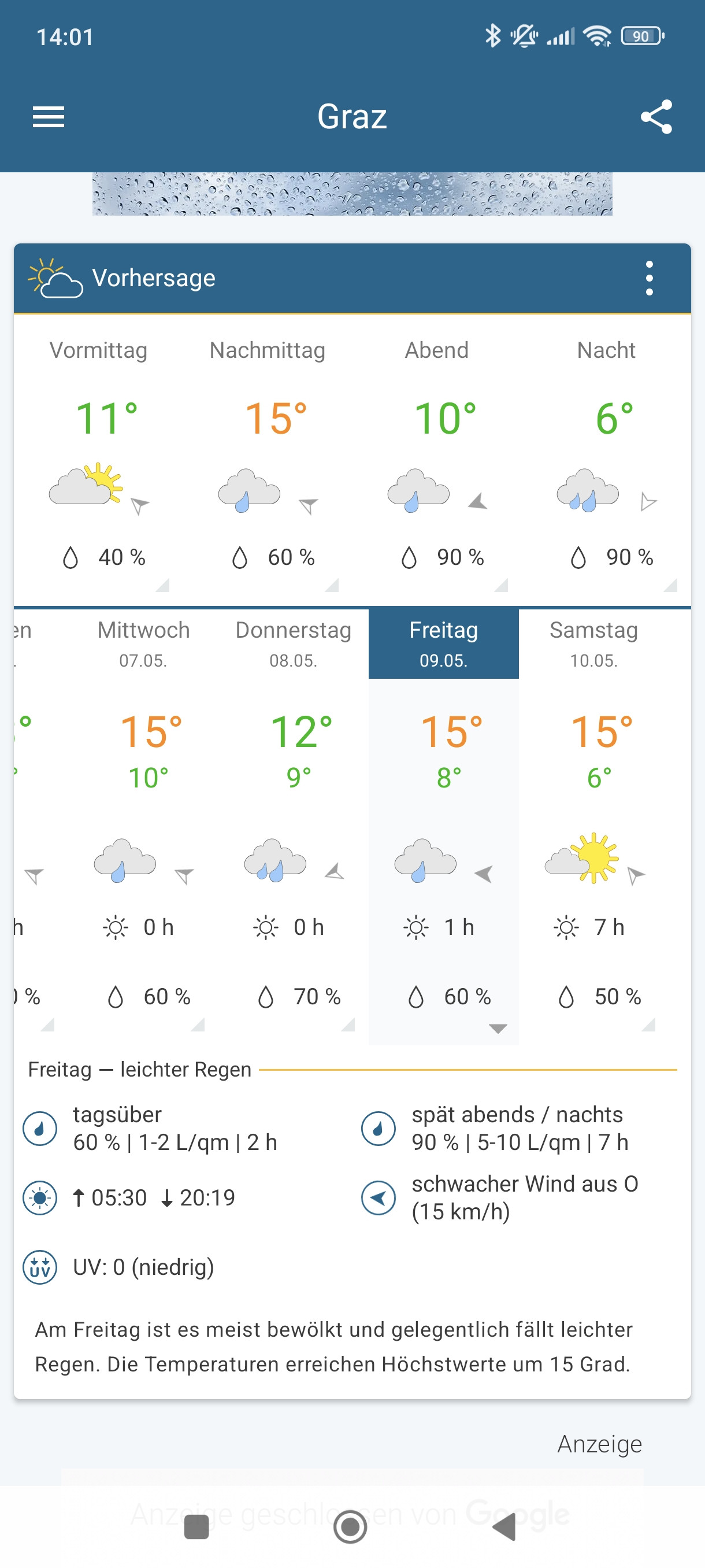The width and height of the screenshot is (705, 1568).
Task: Collapse the Freitag 09.05. day details
Action: click(498, 1028)
